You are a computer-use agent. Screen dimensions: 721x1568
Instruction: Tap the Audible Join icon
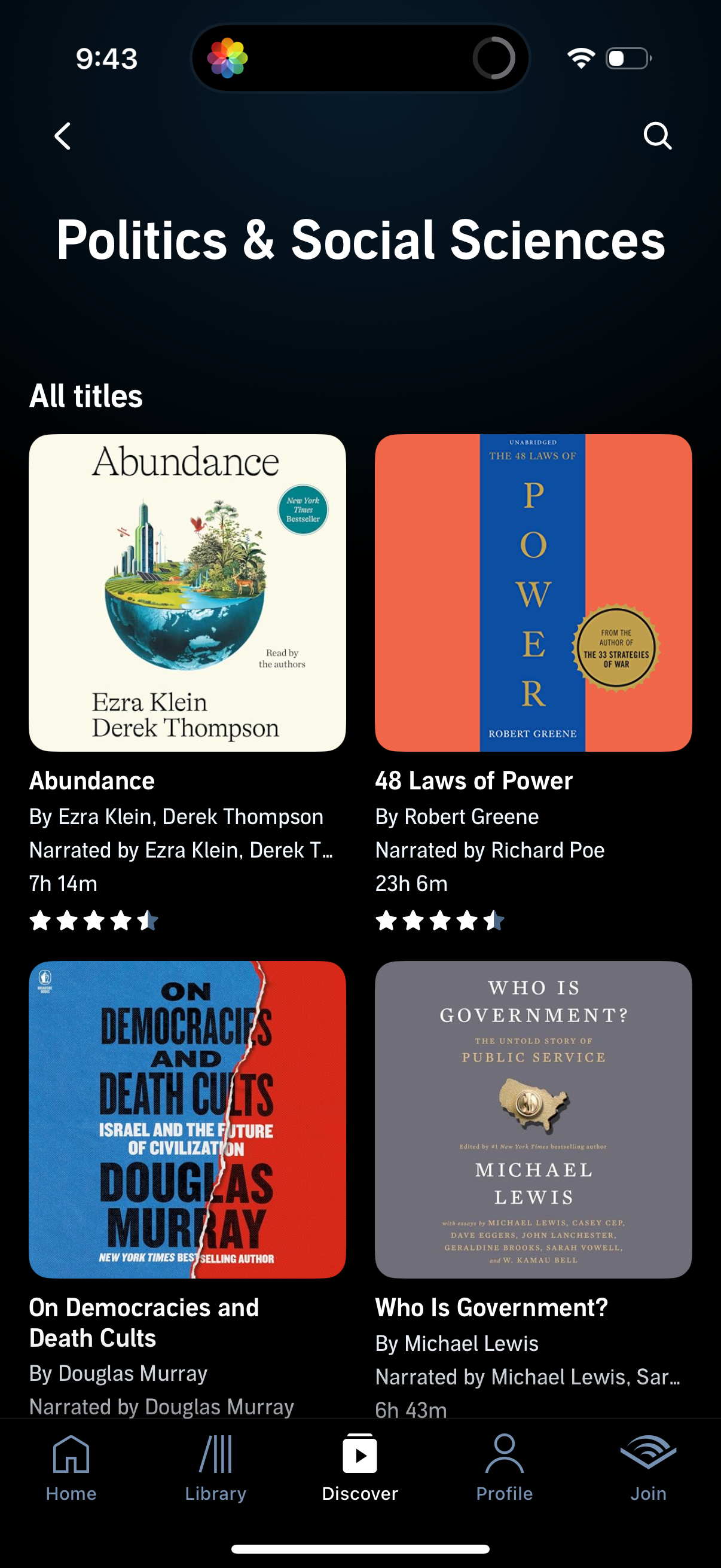pyautogui.click(x=648, y=1455)
